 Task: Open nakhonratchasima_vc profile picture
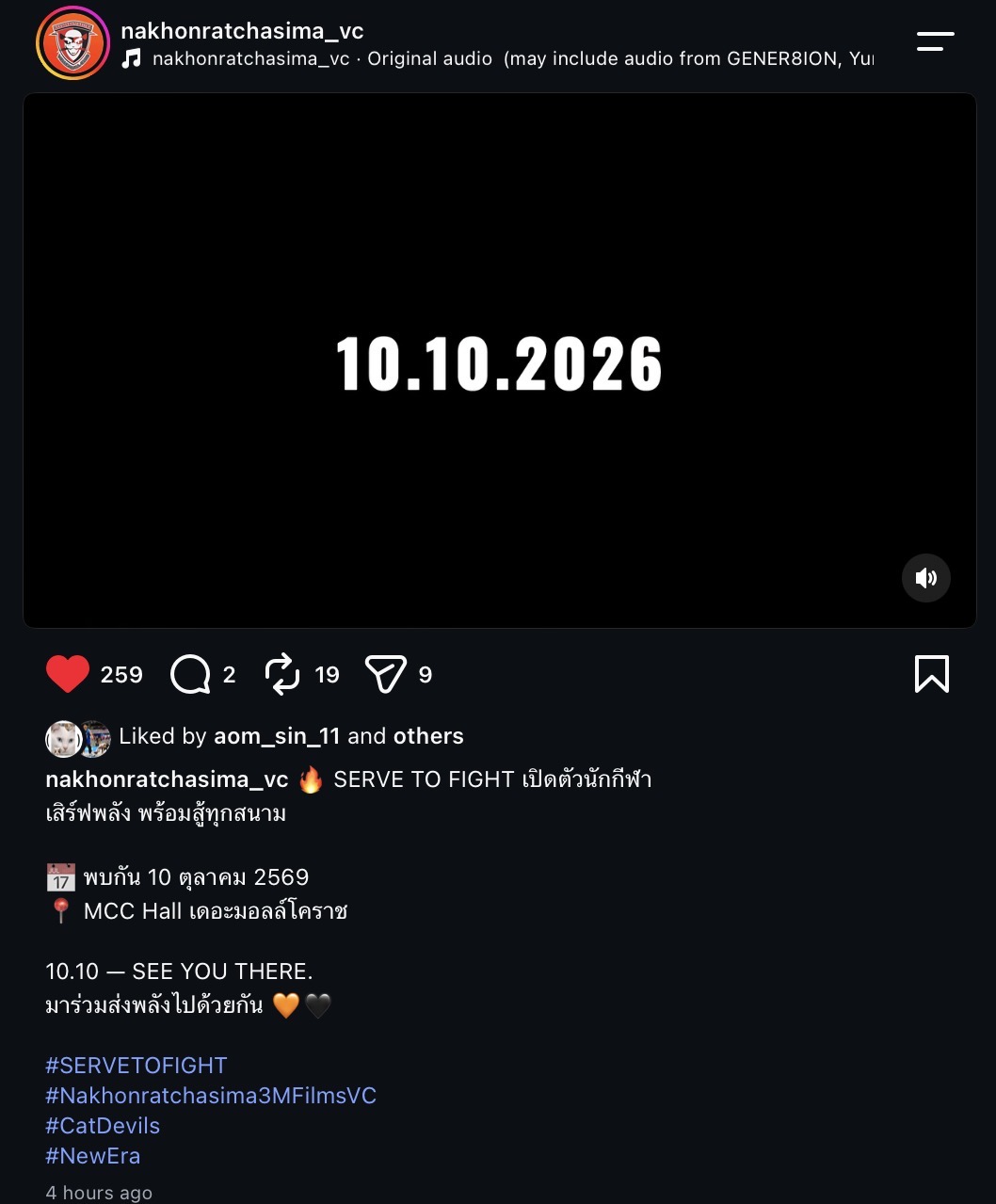click(72, 43)
